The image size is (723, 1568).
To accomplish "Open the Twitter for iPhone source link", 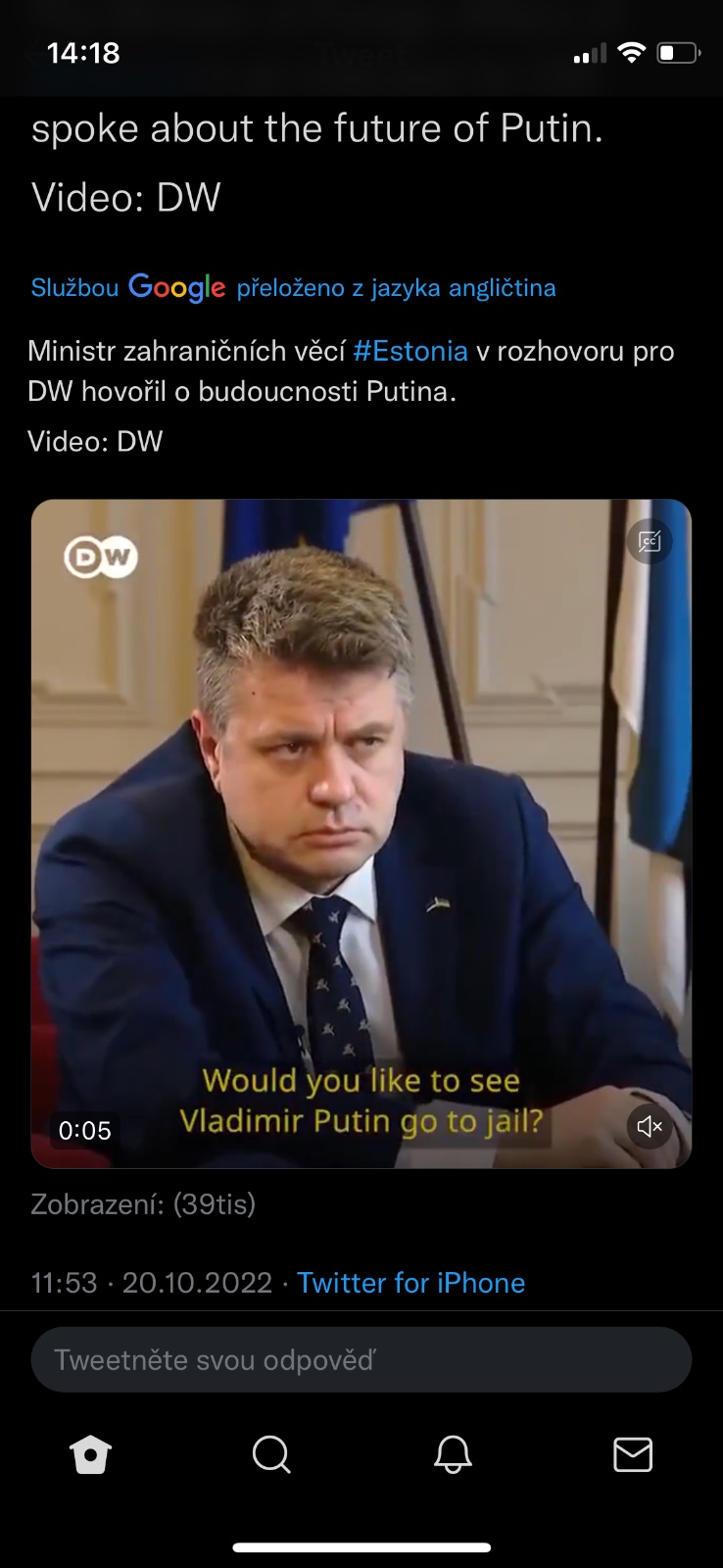I will click(x=410, y=1283).
